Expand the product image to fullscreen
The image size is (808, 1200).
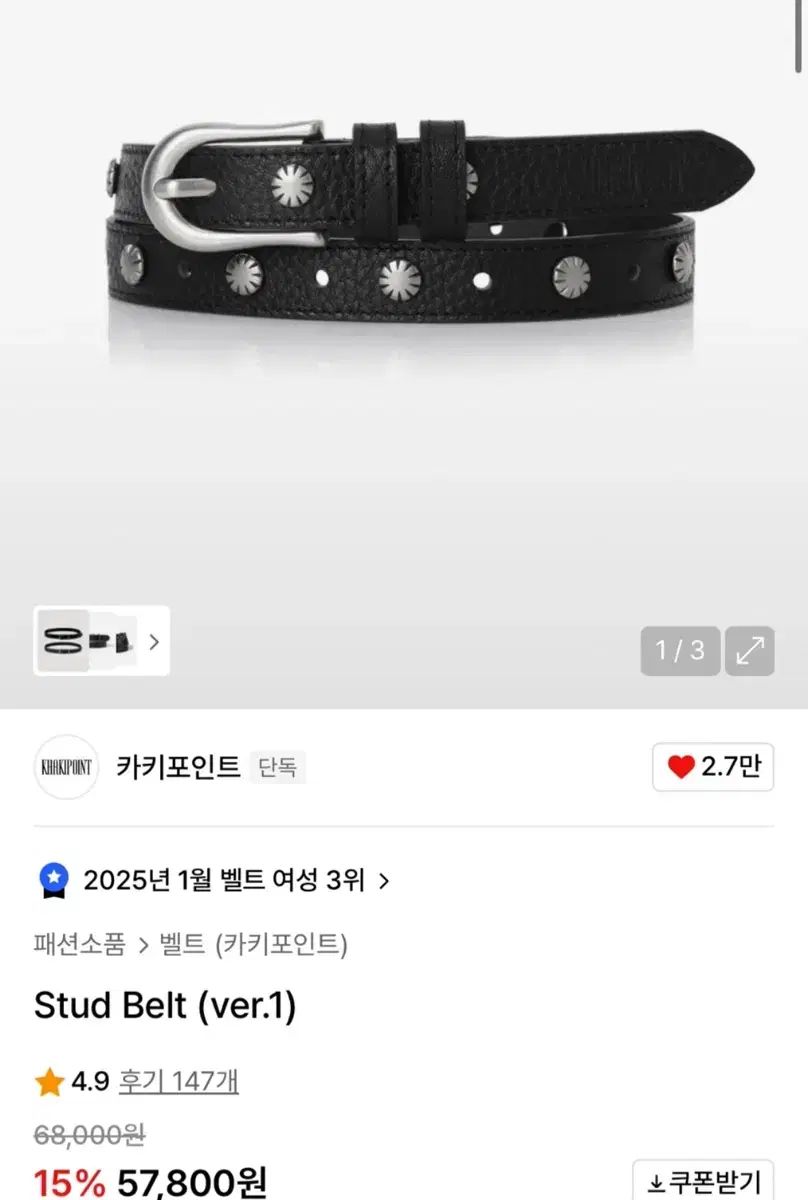[x=749, y=650]
